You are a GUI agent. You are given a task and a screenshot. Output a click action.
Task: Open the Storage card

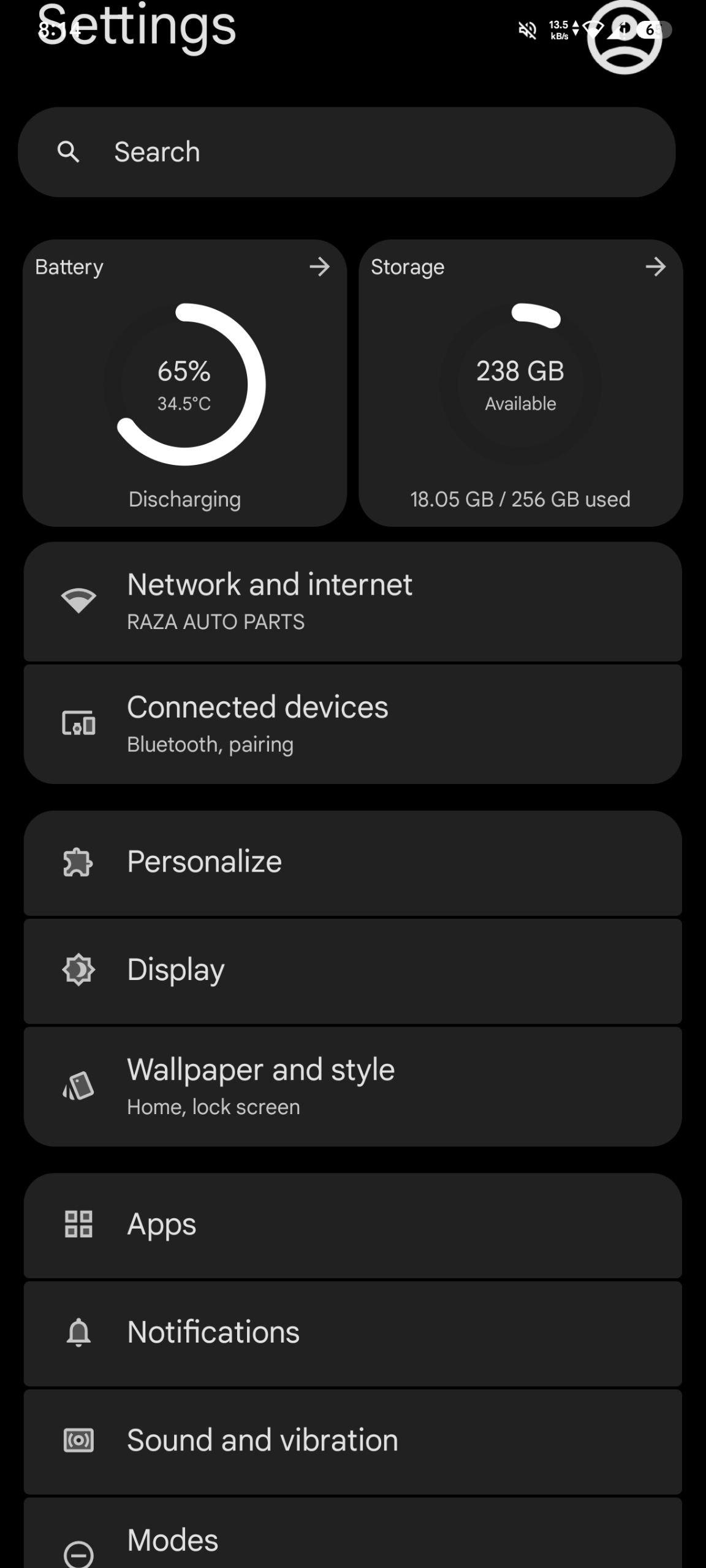[520, 383]
